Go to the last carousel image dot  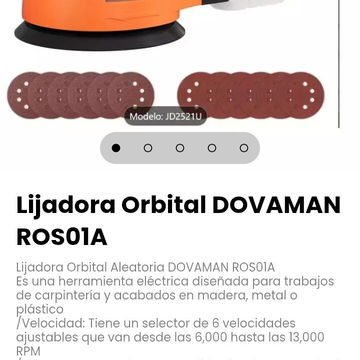pyautogui.click(x=244, y=148)
